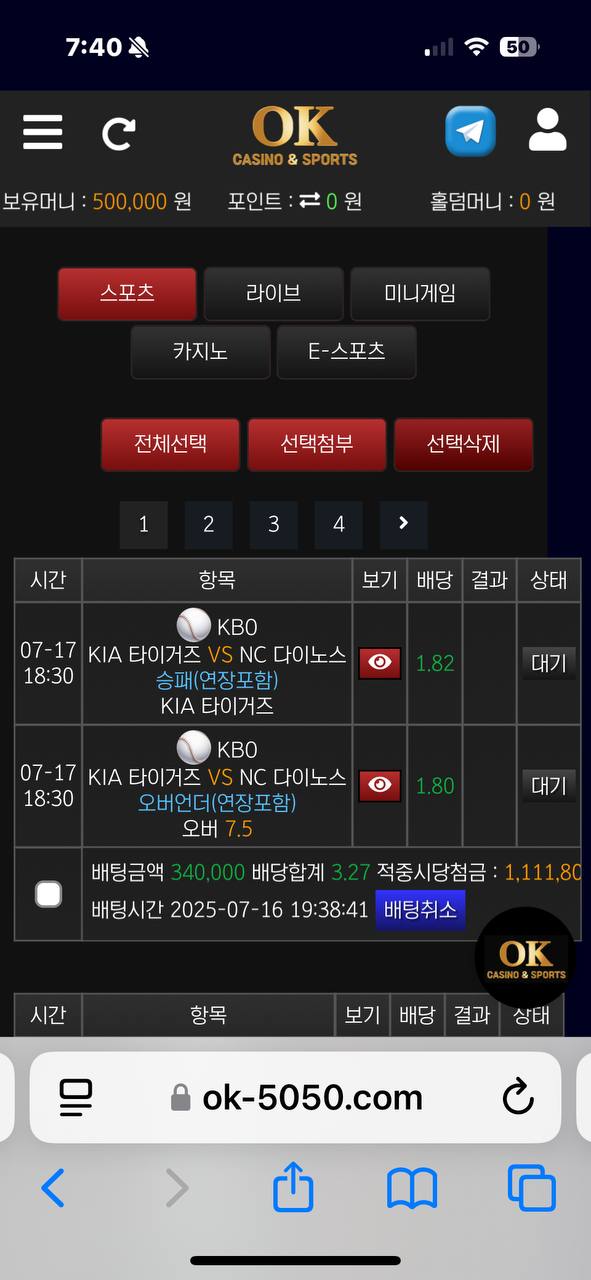Switch to the 라이브 tab
591x1280 pixels.
coord(274,294)
